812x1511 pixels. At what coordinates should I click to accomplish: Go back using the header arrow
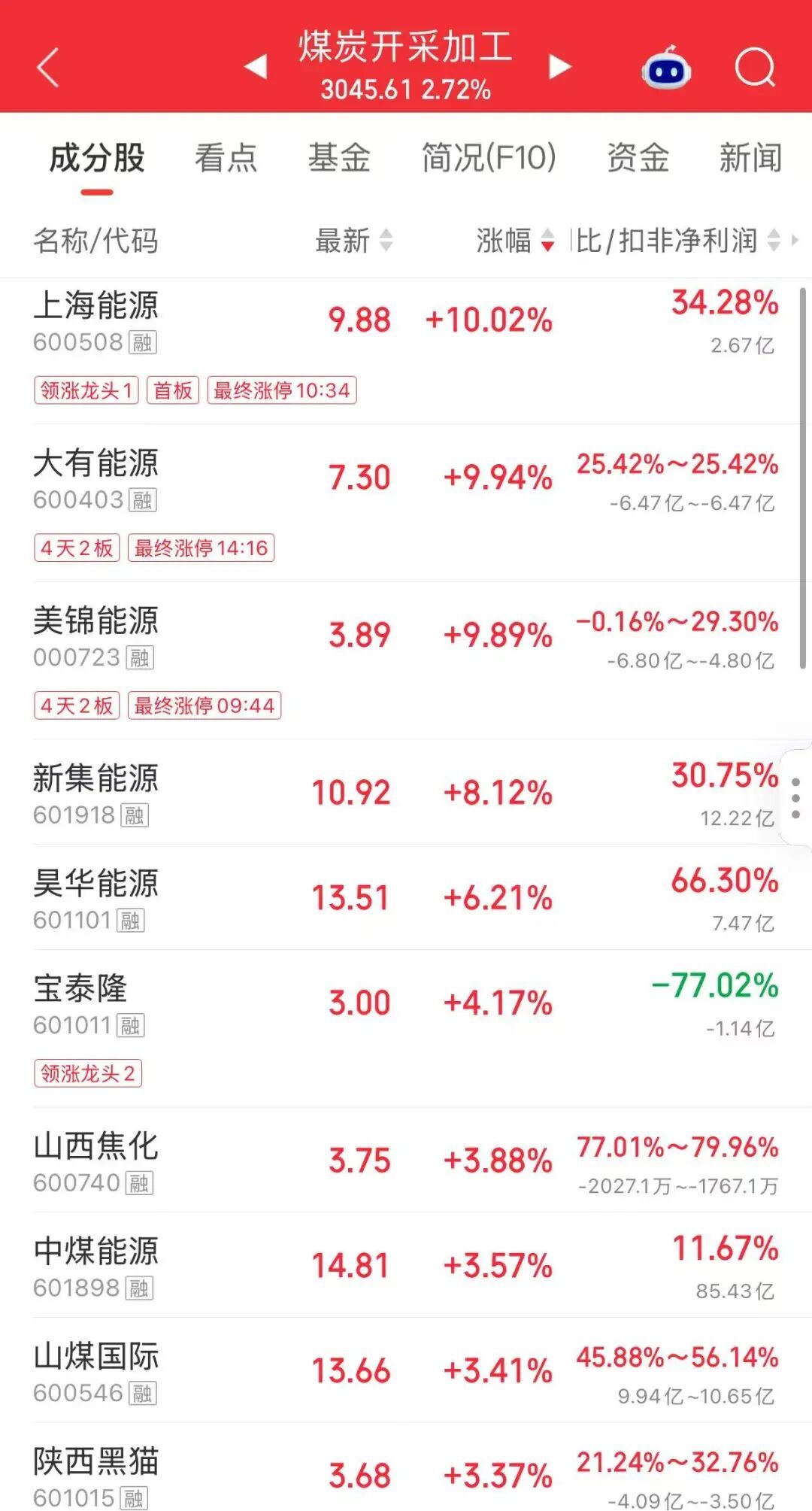coord(48,68)
